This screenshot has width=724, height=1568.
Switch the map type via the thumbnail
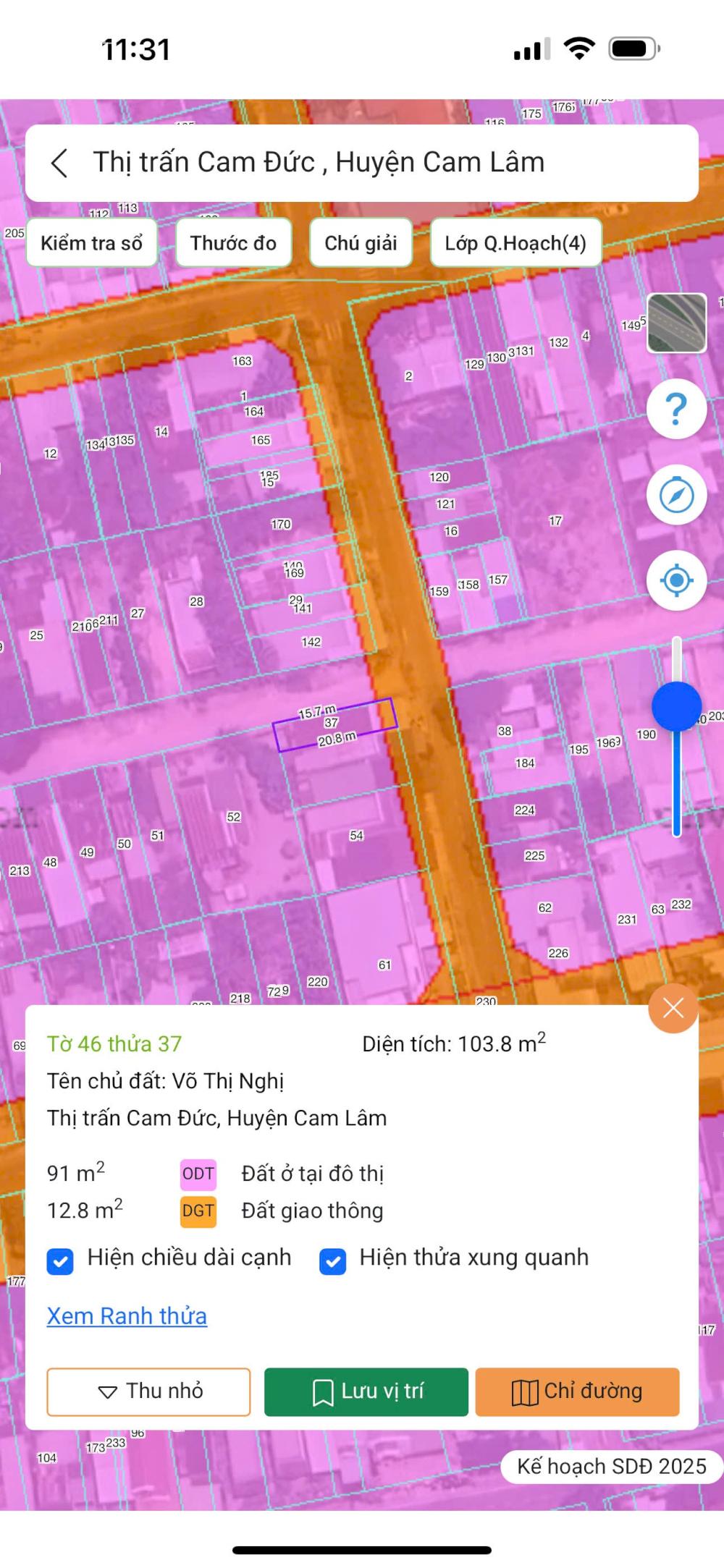[x=676, y=323]
